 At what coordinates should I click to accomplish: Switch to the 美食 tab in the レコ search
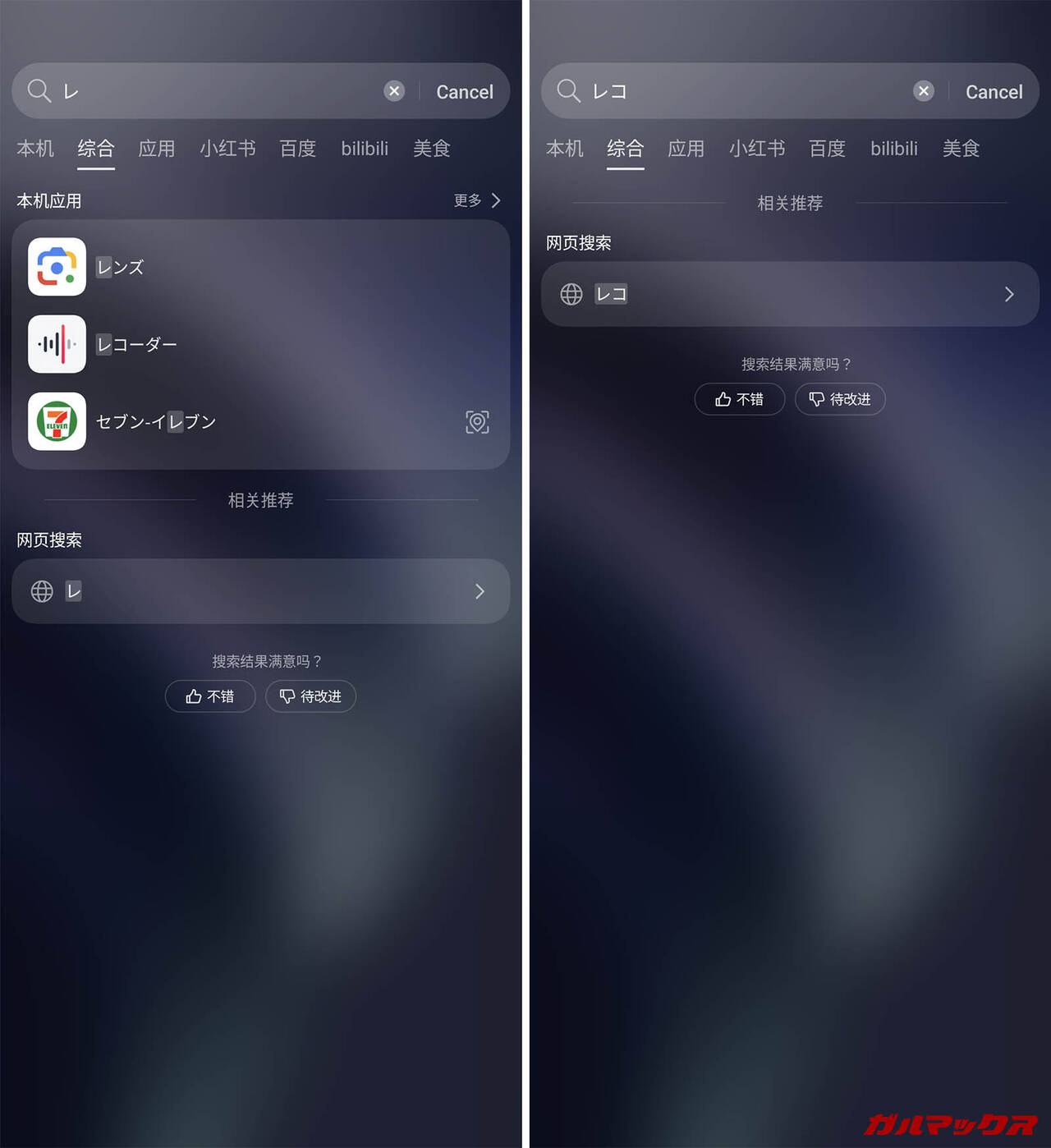(x=961, y=149)
